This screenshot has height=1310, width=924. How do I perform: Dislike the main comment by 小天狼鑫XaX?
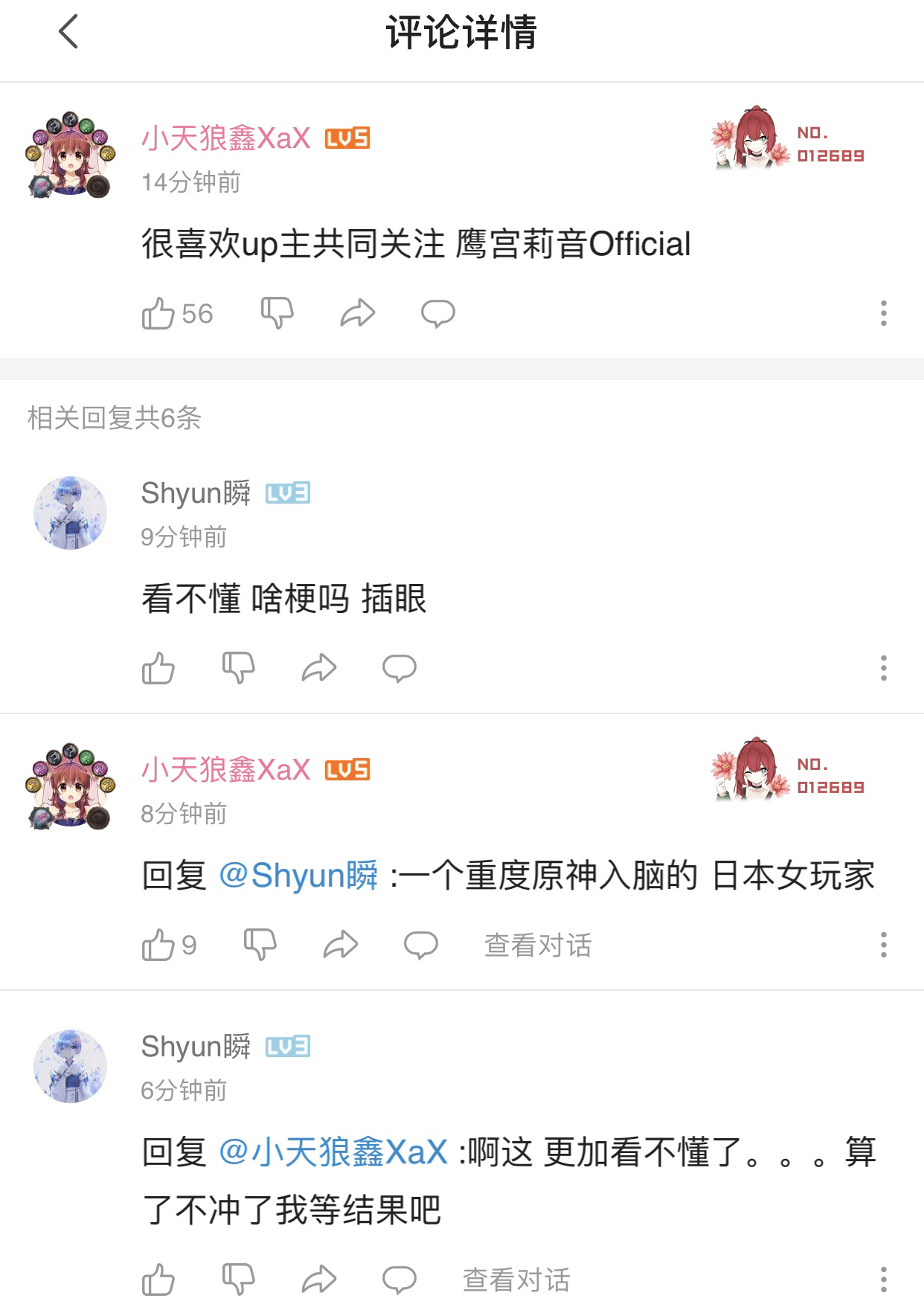277,313
